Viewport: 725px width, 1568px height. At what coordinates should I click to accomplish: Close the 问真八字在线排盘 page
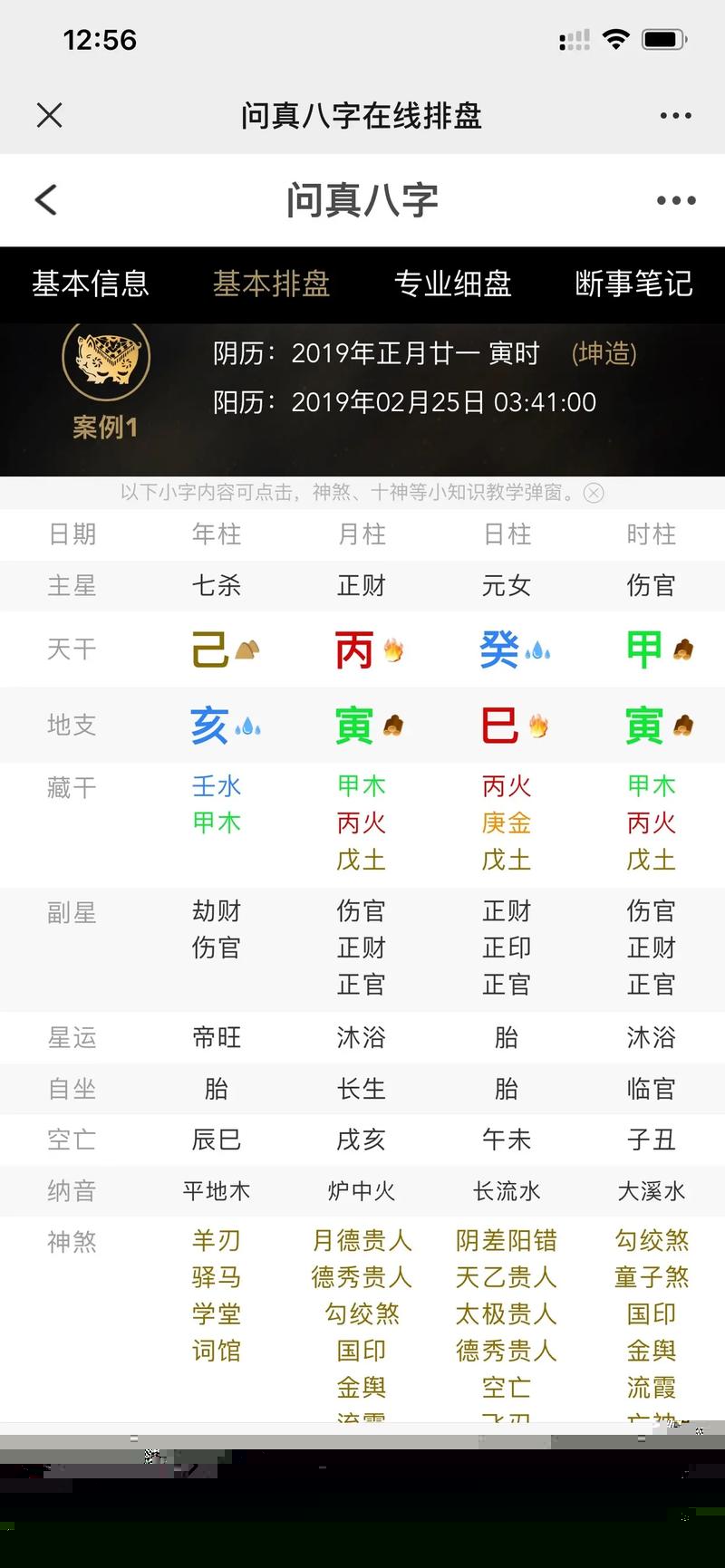click(x=50, y=116)
